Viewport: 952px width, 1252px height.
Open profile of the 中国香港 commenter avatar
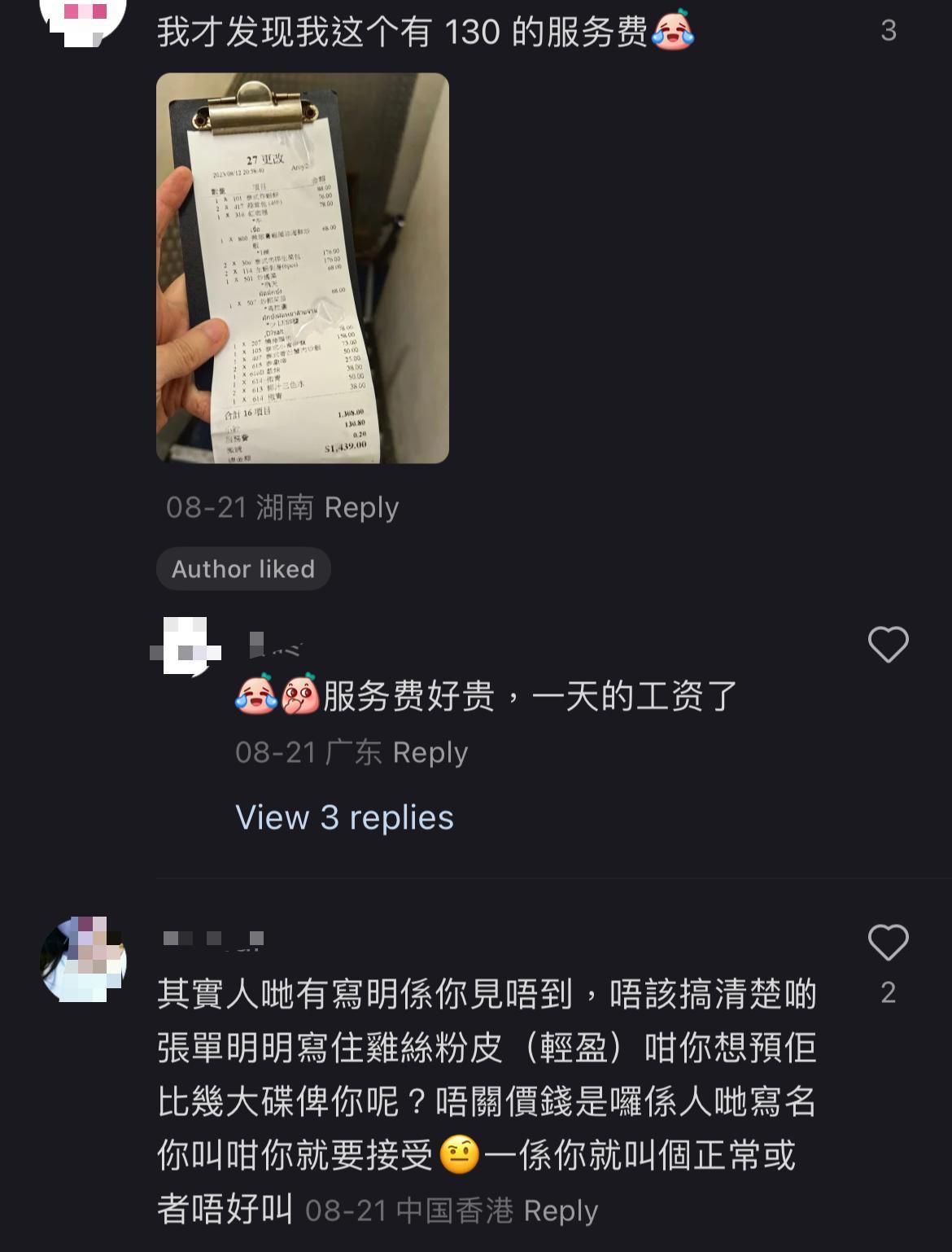tap(83, 960)
